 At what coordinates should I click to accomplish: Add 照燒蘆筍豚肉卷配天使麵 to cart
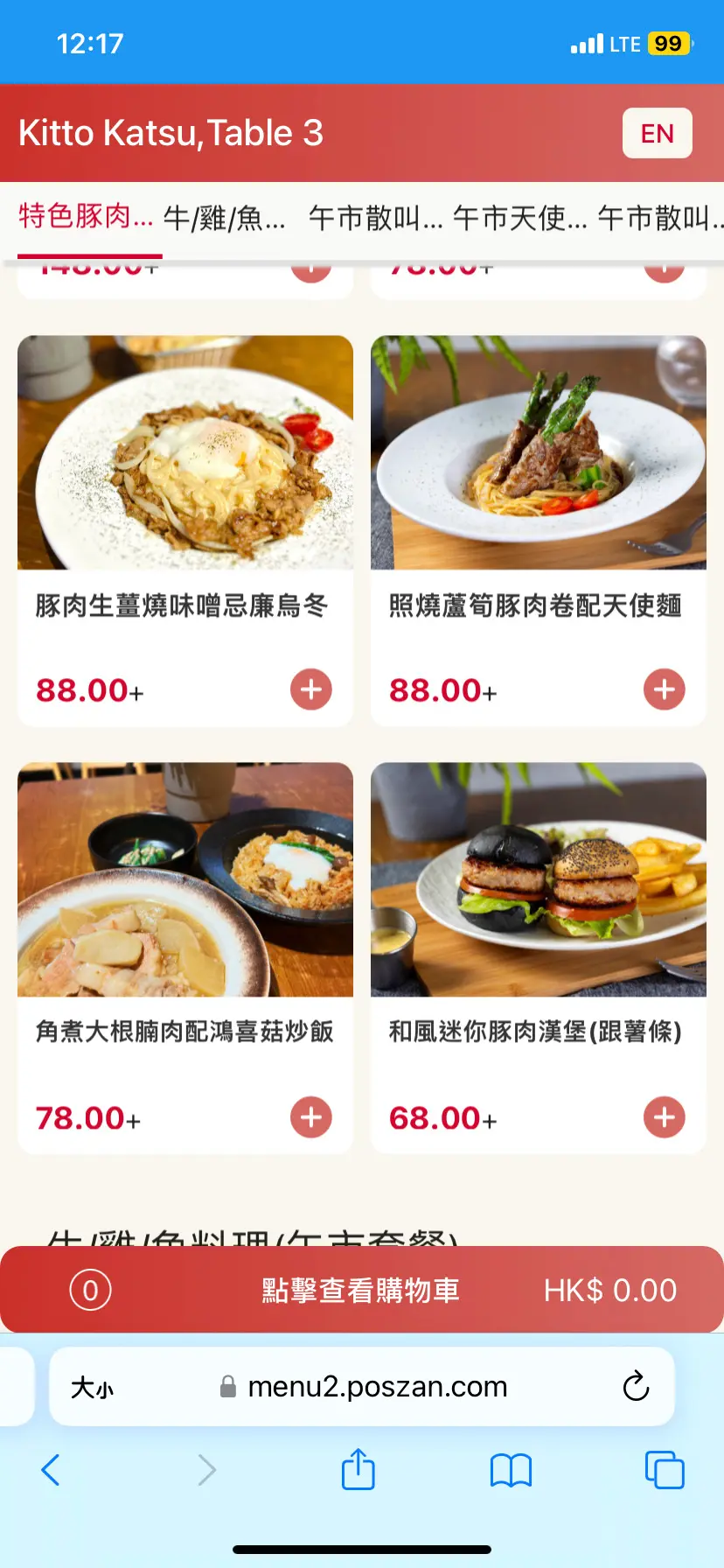click(665, 689)
